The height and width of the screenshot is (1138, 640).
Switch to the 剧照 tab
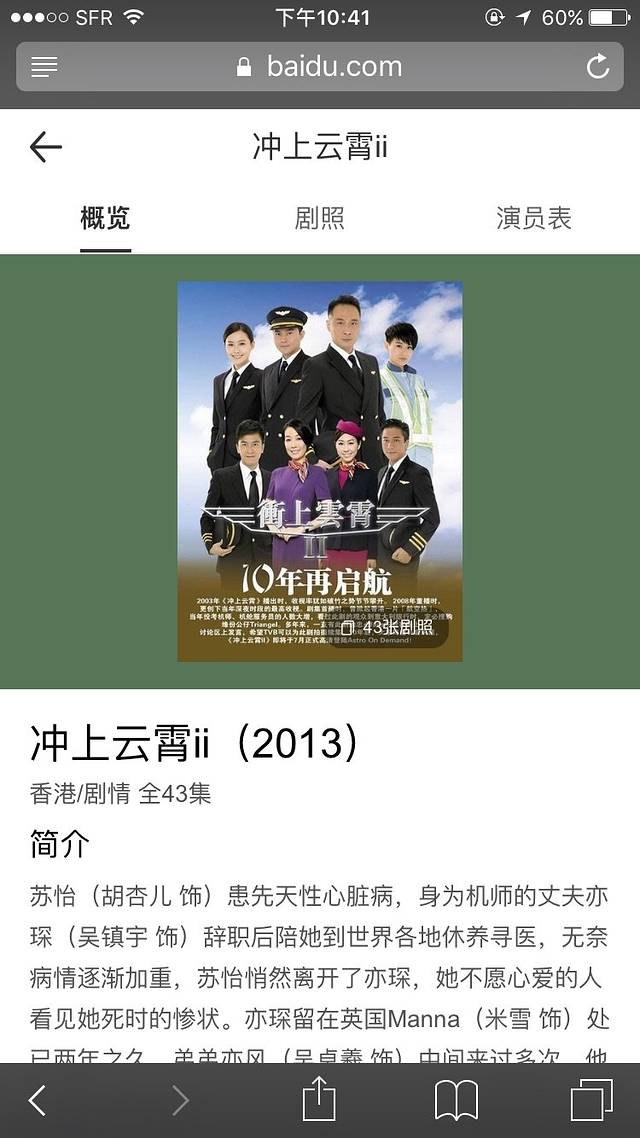click(320, 218)
